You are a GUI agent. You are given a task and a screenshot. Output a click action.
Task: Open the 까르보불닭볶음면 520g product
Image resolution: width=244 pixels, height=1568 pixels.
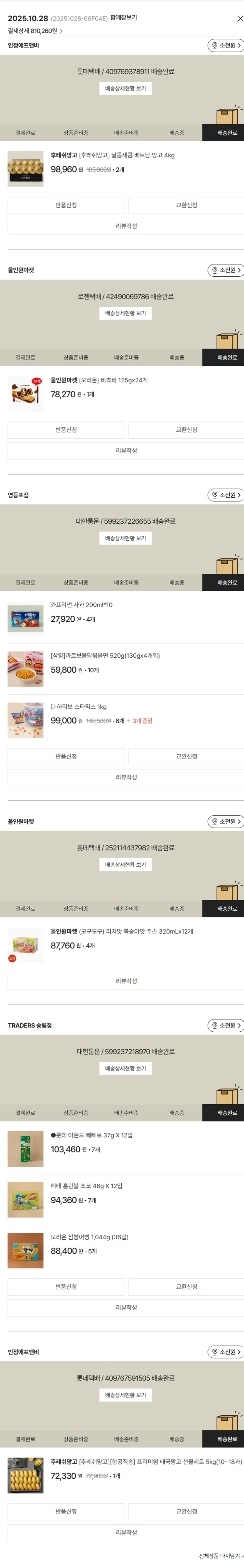[x=105, y=655]
